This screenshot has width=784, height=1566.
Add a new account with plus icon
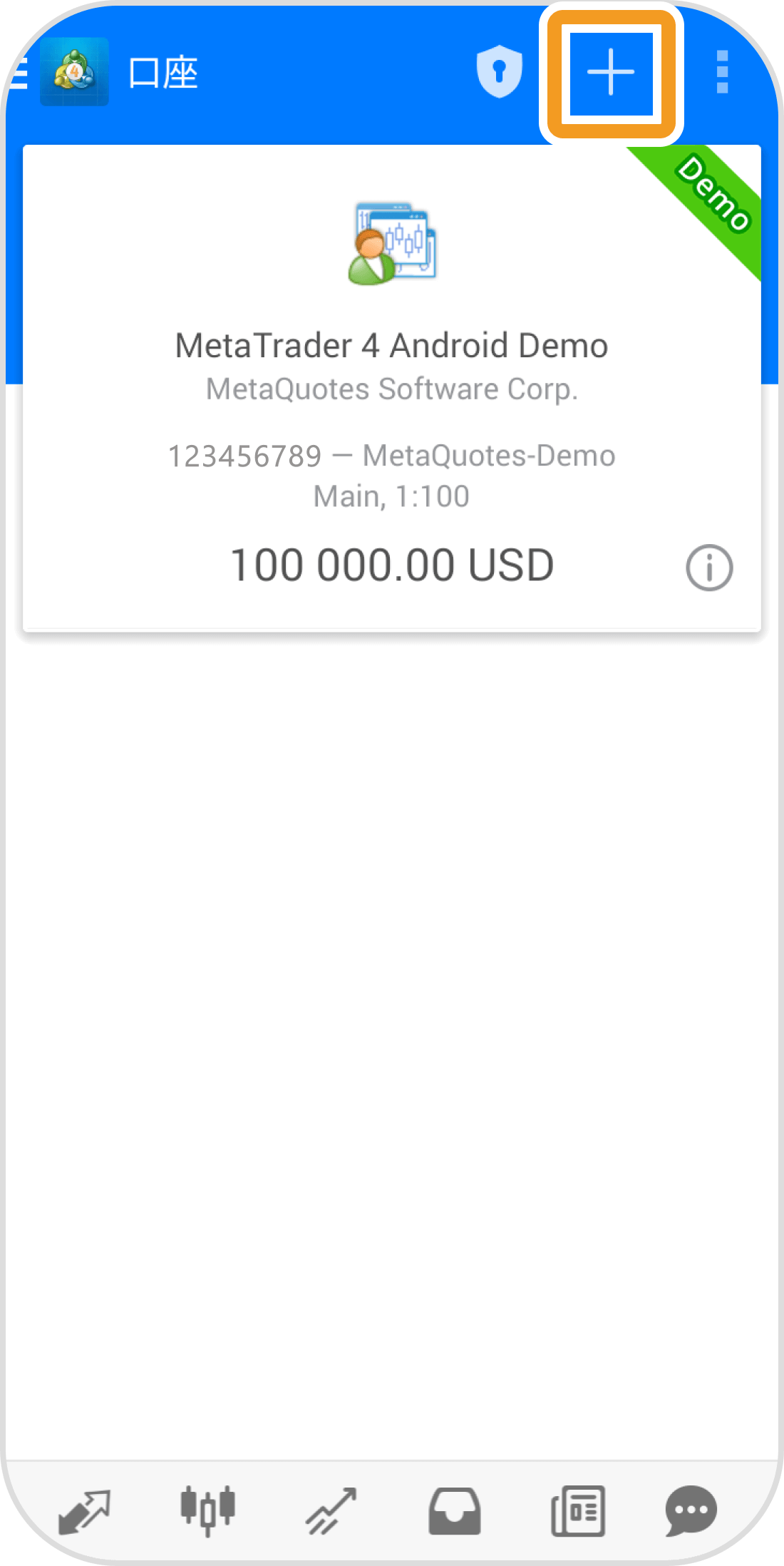tap(611, 73)
